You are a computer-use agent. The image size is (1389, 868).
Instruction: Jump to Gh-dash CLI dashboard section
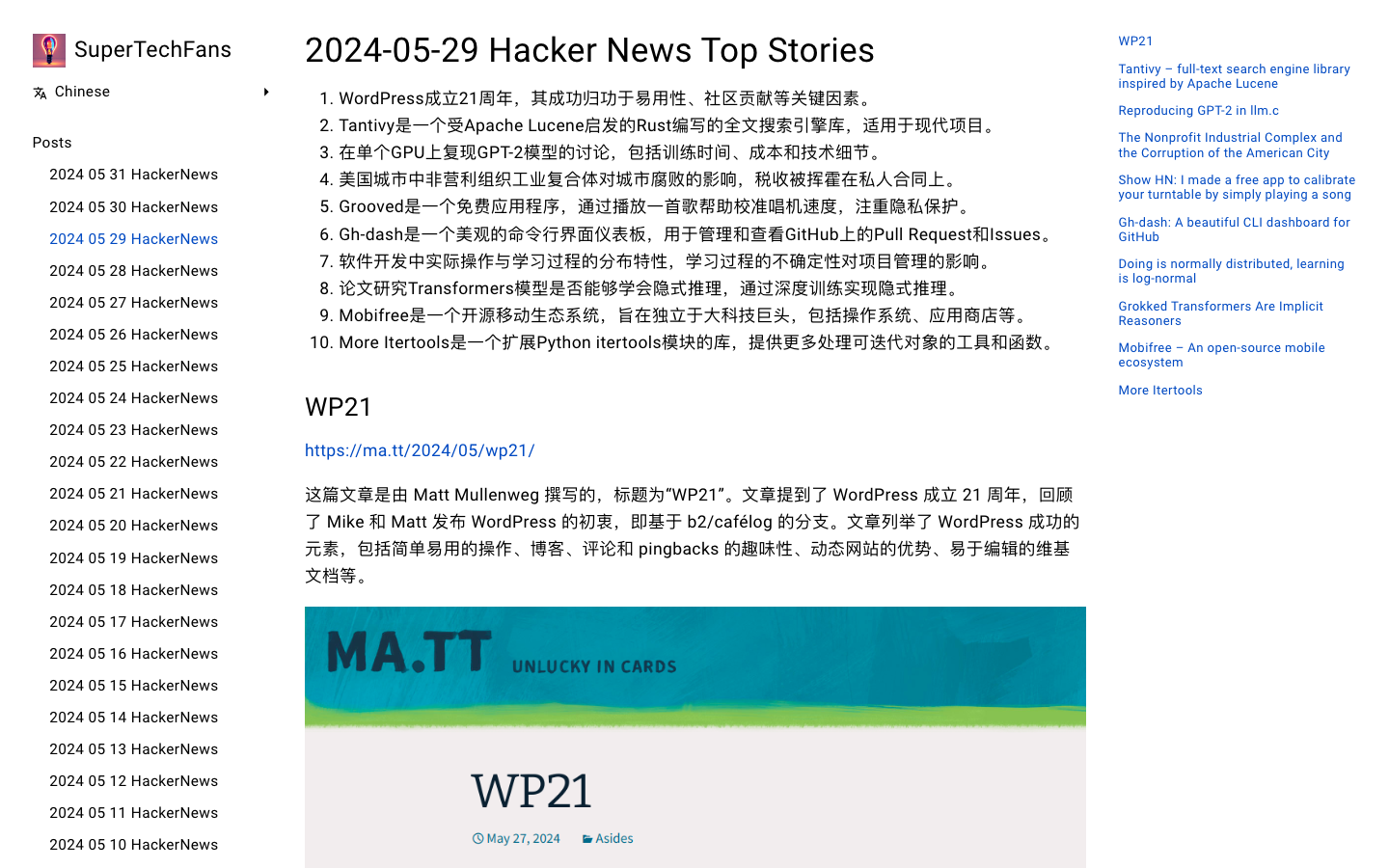(1234, 230)
